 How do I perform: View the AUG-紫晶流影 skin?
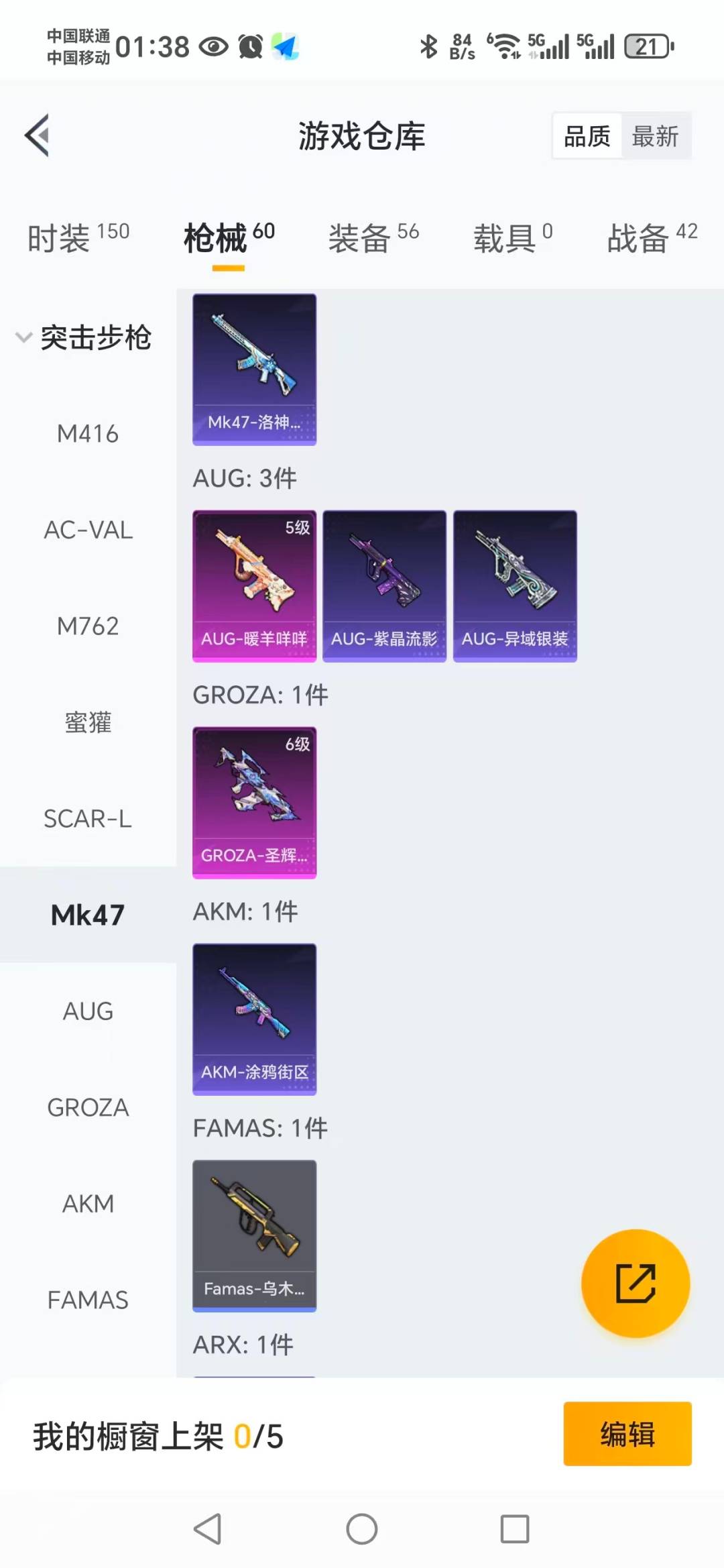(x=384, y=585)
